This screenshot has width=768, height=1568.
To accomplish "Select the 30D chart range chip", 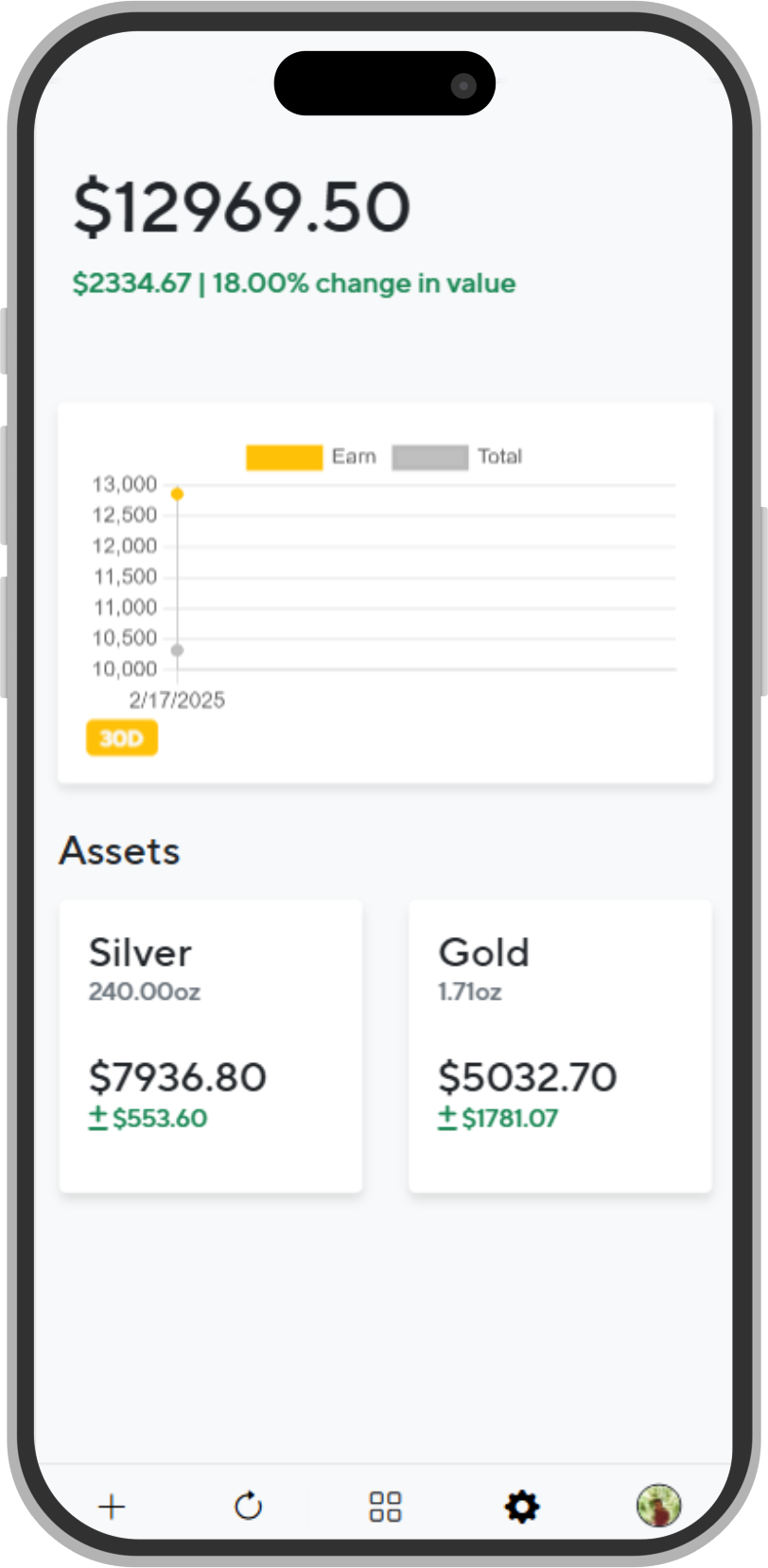I will click(x=122, y=738).
